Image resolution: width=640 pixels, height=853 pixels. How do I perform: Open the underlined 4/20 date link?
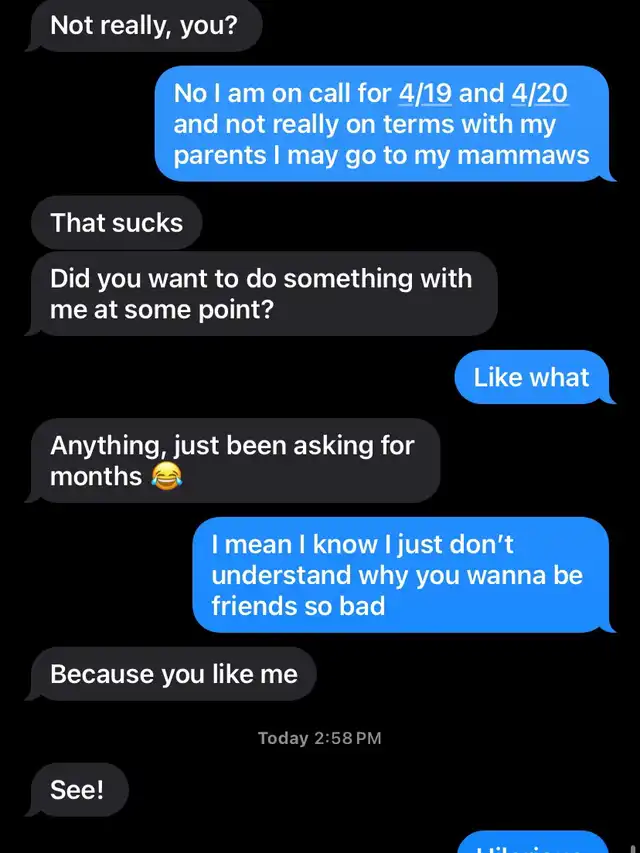tap(539, 94)
